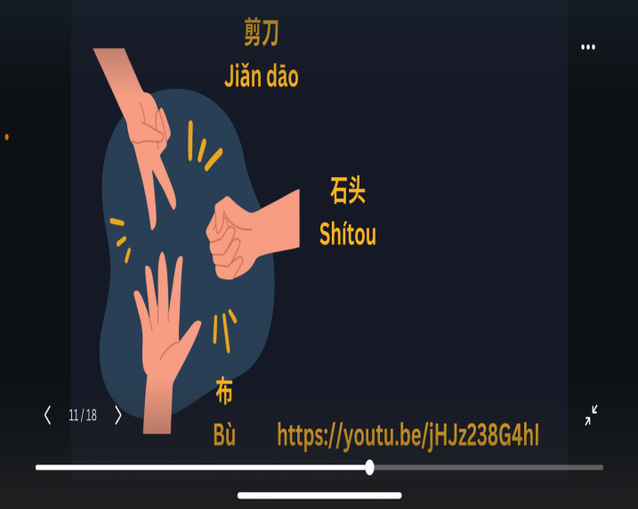The image size is (638, 509).
Task: Open the three-dot overflow menu
Action: pos(588,47)
